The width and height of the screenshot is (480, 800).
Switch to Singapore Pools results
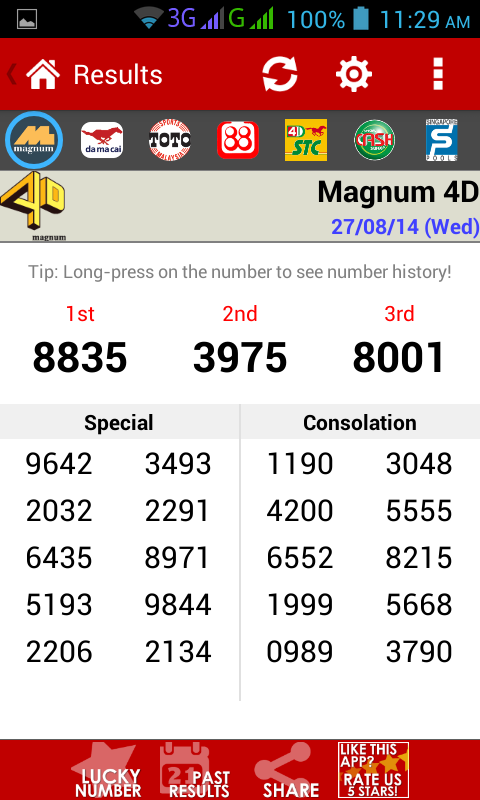(x=442, y=140)
